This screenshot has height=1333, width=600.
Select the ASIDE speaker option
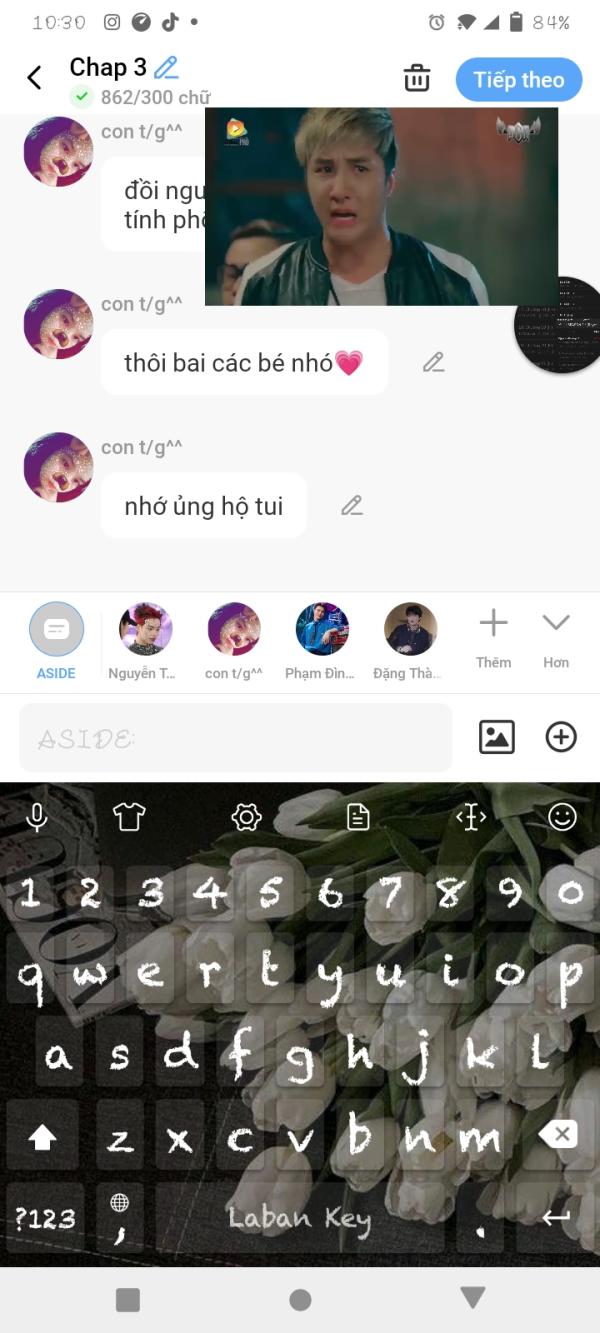point(56,642)
